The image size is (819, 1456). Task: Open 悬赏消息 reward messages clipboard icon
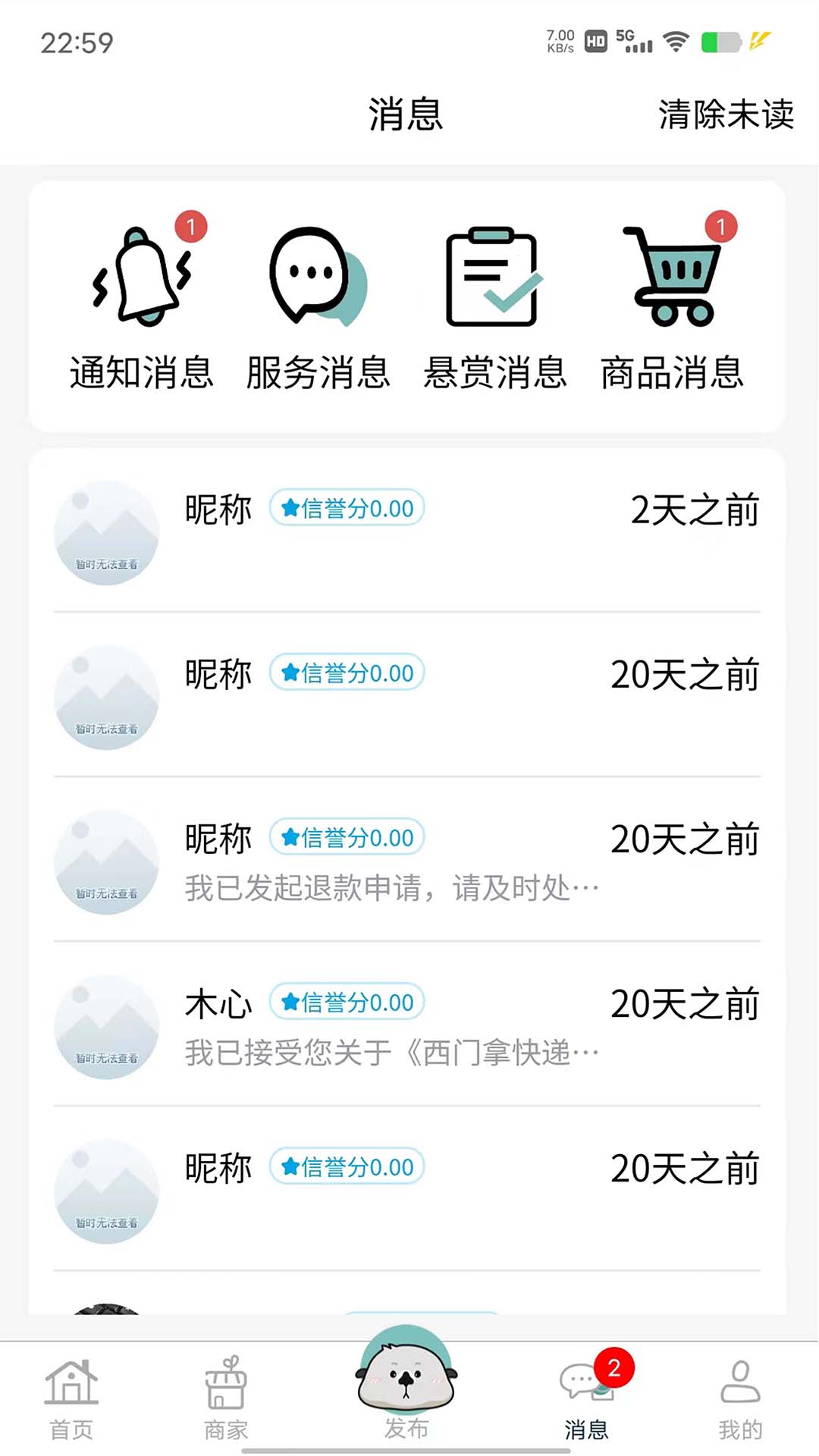point(493,281)
